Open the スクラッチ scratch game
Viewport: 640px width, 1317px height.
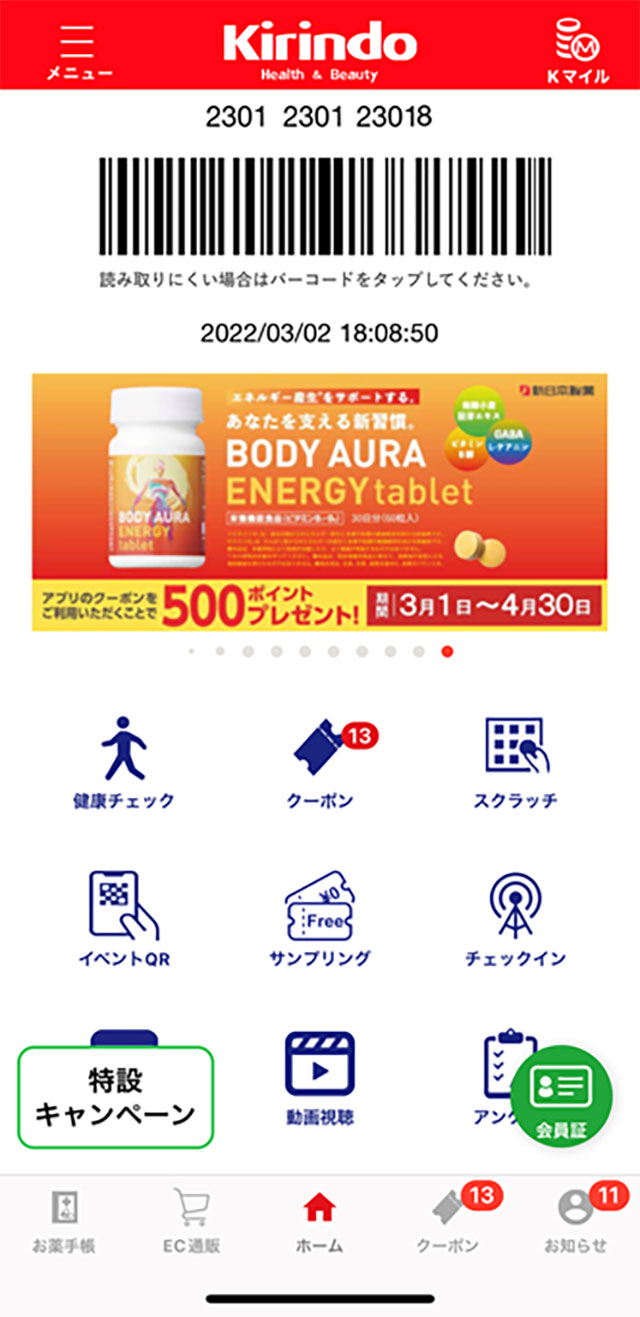point(515,763)
